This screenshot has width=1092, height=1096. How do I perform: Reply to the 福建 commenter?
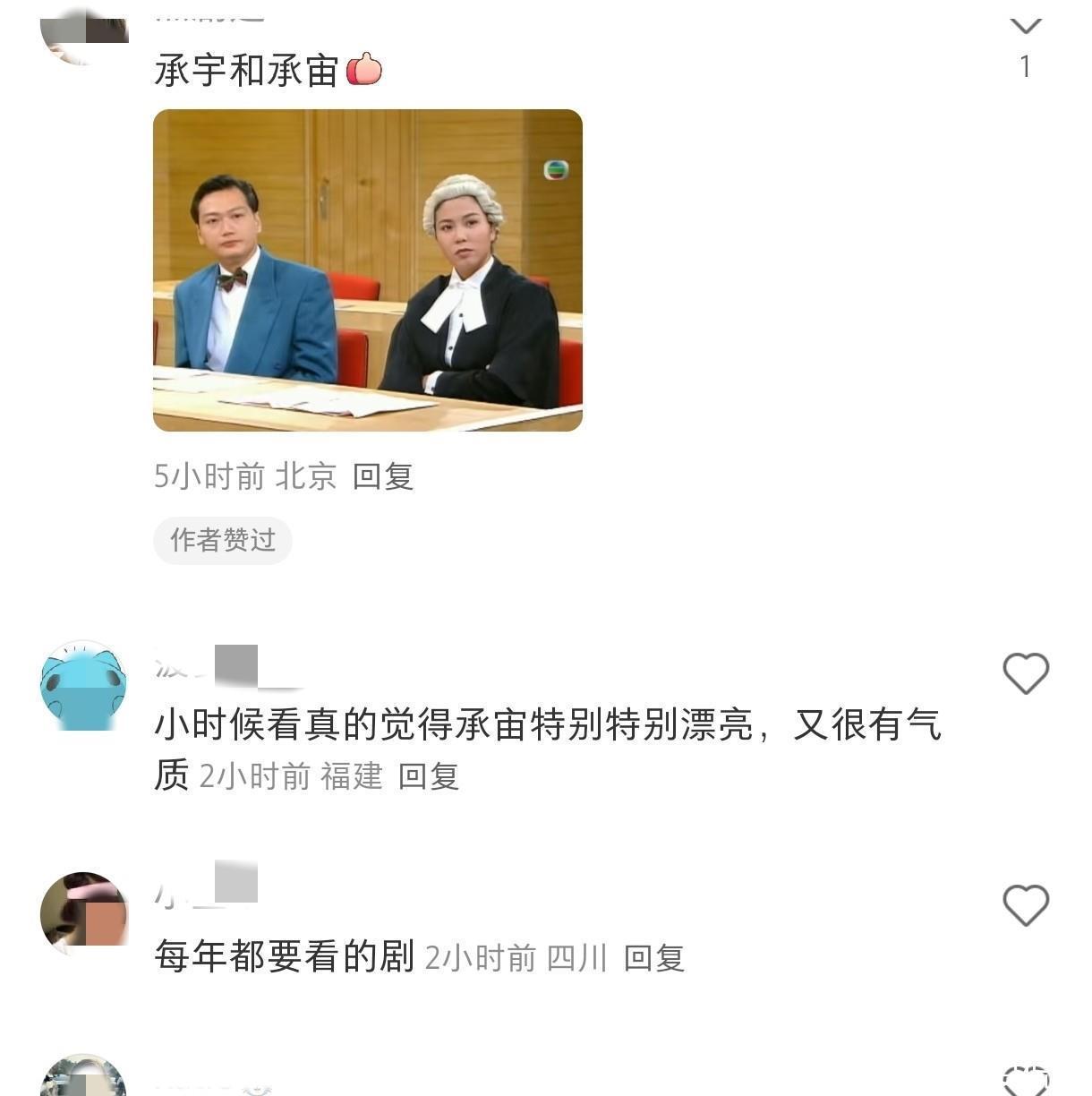point(428,775)
